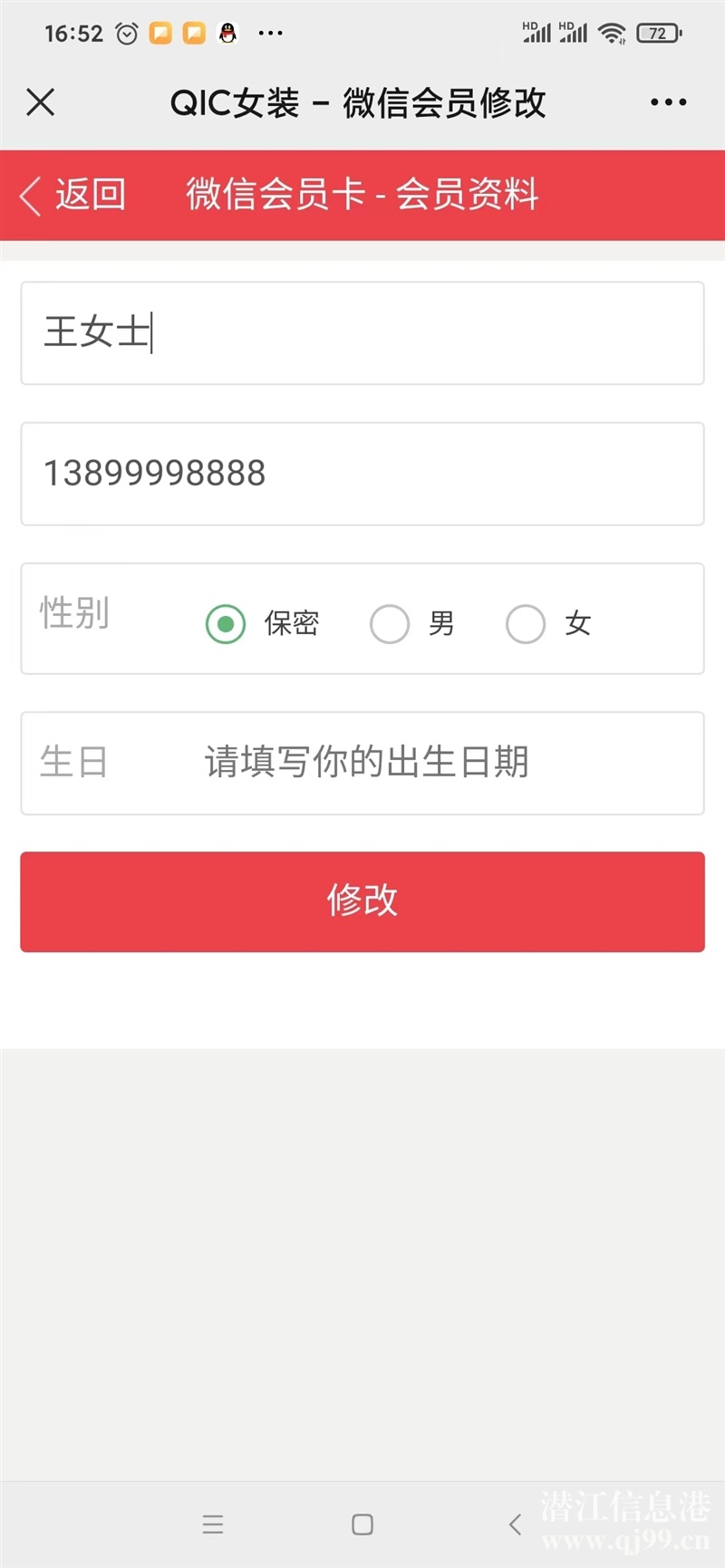Select 女 as gender
Screen dimensions: 725x1568
526,624
